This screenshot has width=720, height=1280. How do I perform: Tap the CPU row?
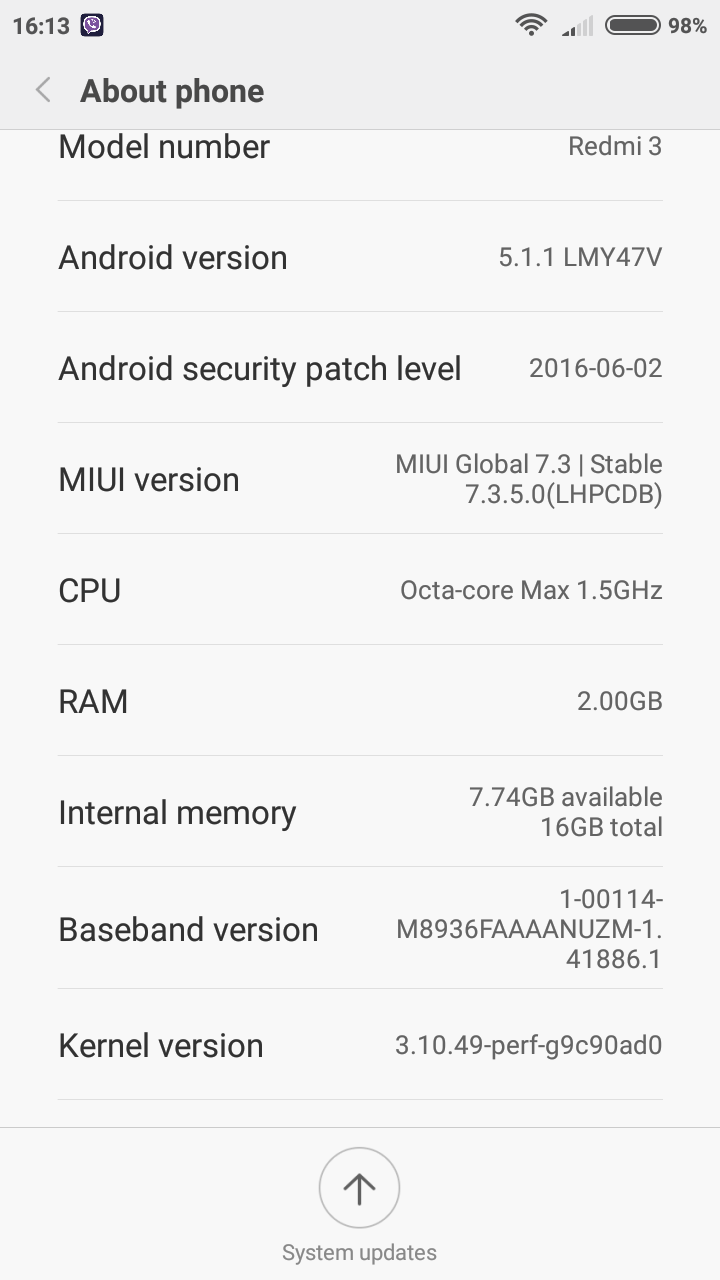click(x=360, y=590)
